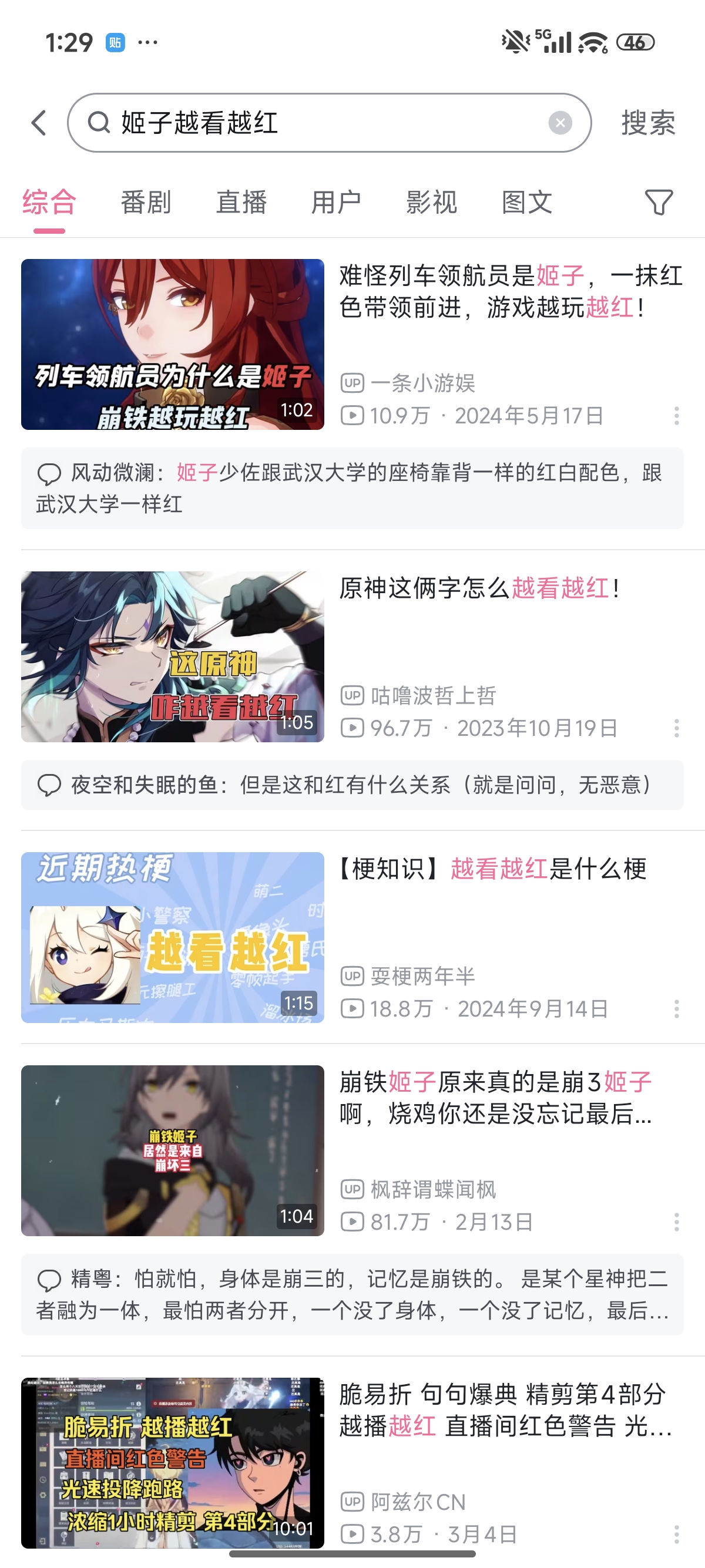Screen dimensions: 705x1568
Task: Go back using the back arrow
Action: tap(39, 123)
